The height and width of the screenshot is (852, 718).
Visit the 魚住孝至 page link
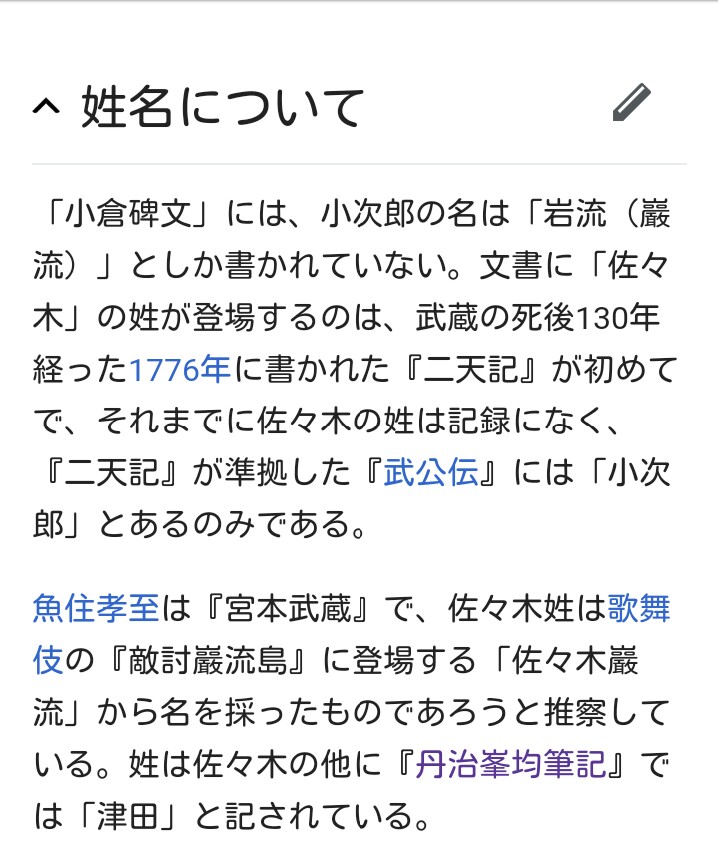tap(97, 608)
